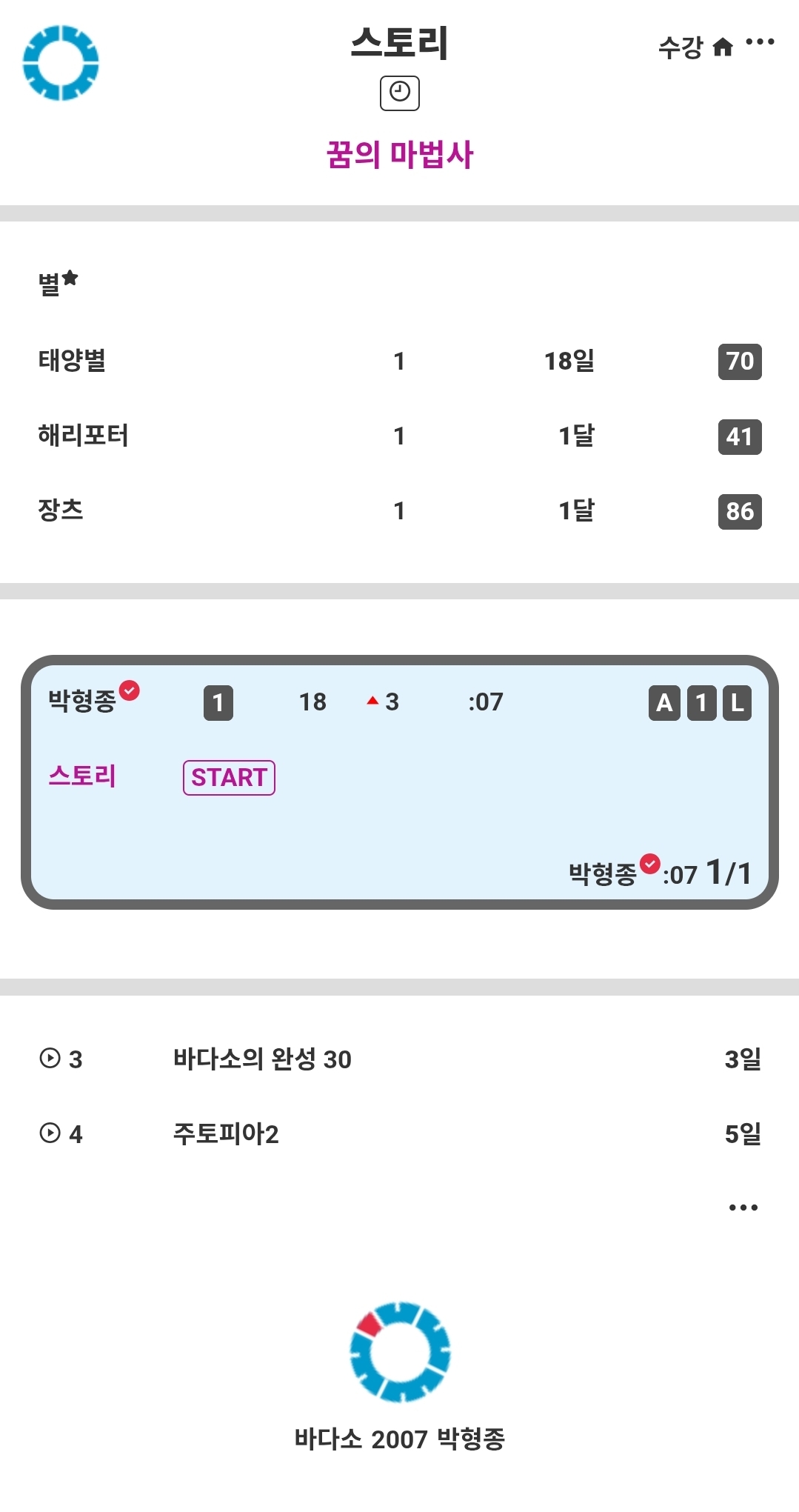Open the 꿈의 마법사 title link
Screen dimensions: 799x1512
[x=399, y=155]
